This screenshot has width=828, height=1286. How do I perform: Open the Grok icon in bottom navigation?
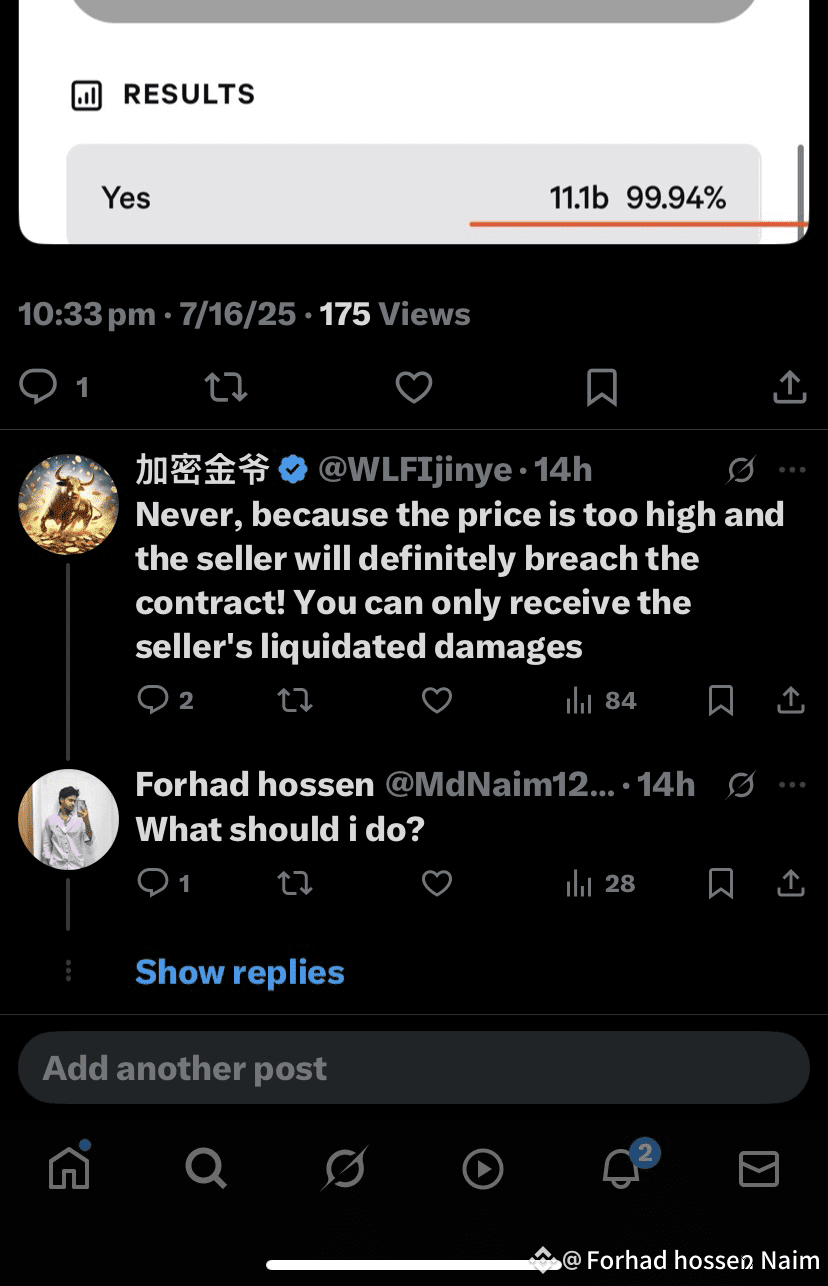coord(344,1169)
